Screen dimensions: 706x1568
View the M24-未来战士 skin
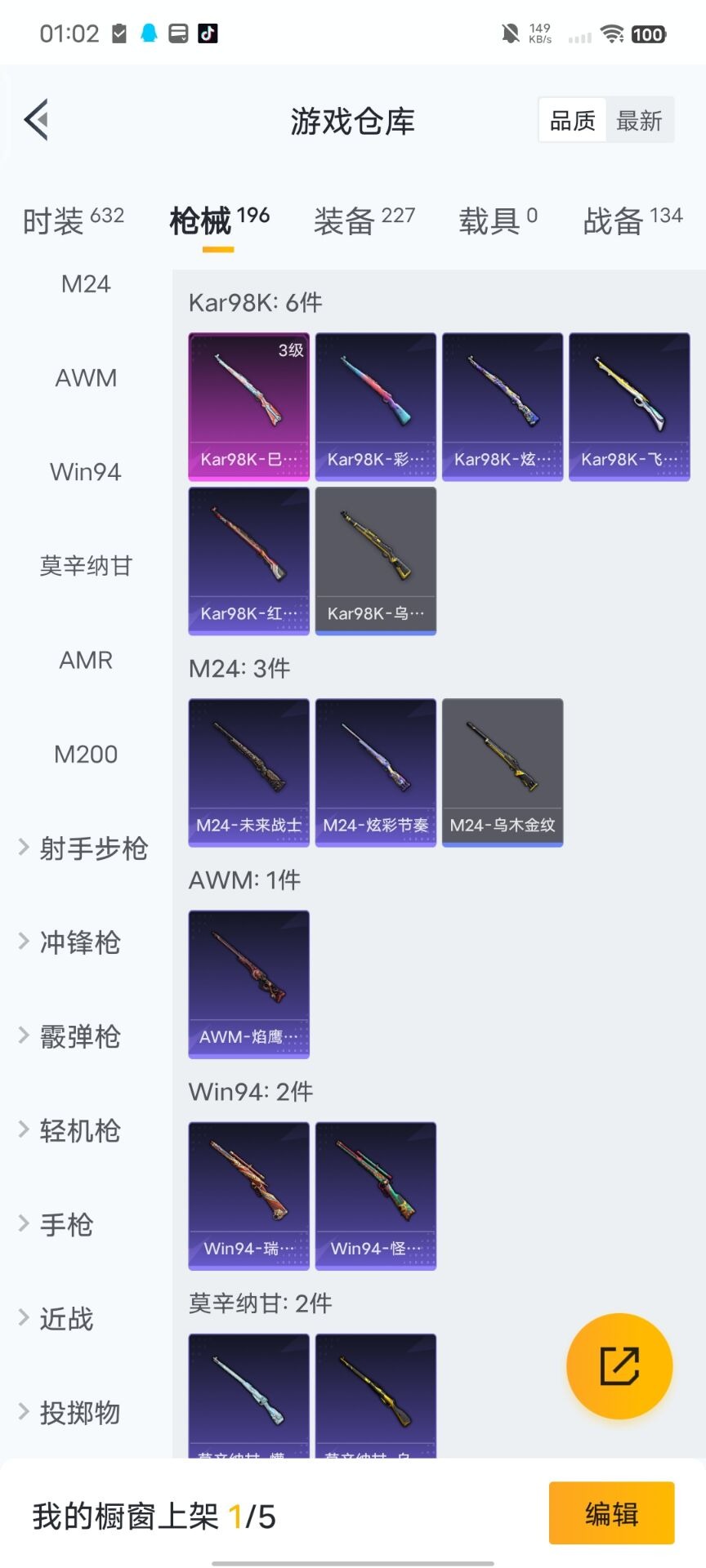coord(248,772)
